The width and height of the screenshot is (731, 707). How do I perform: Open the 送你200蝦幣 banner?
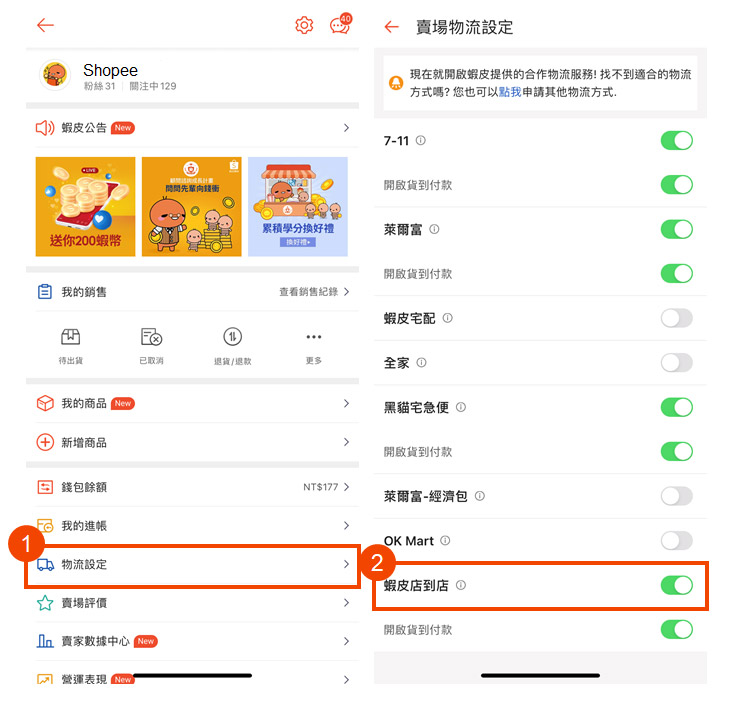tap(85, 206)
